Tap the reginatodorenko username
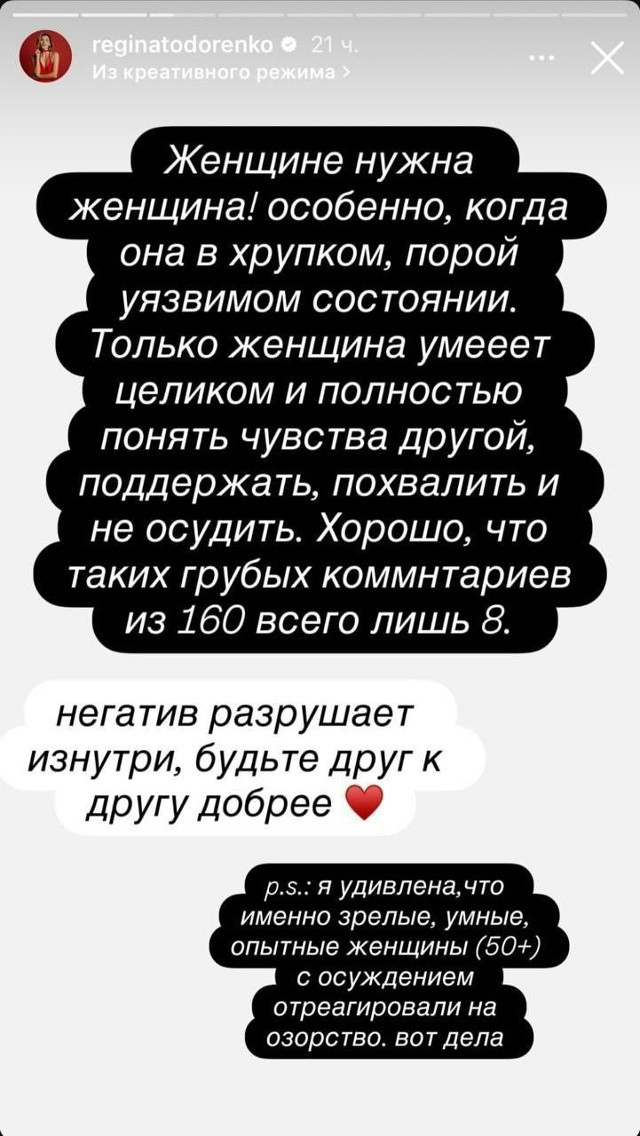 coord(184,45)
